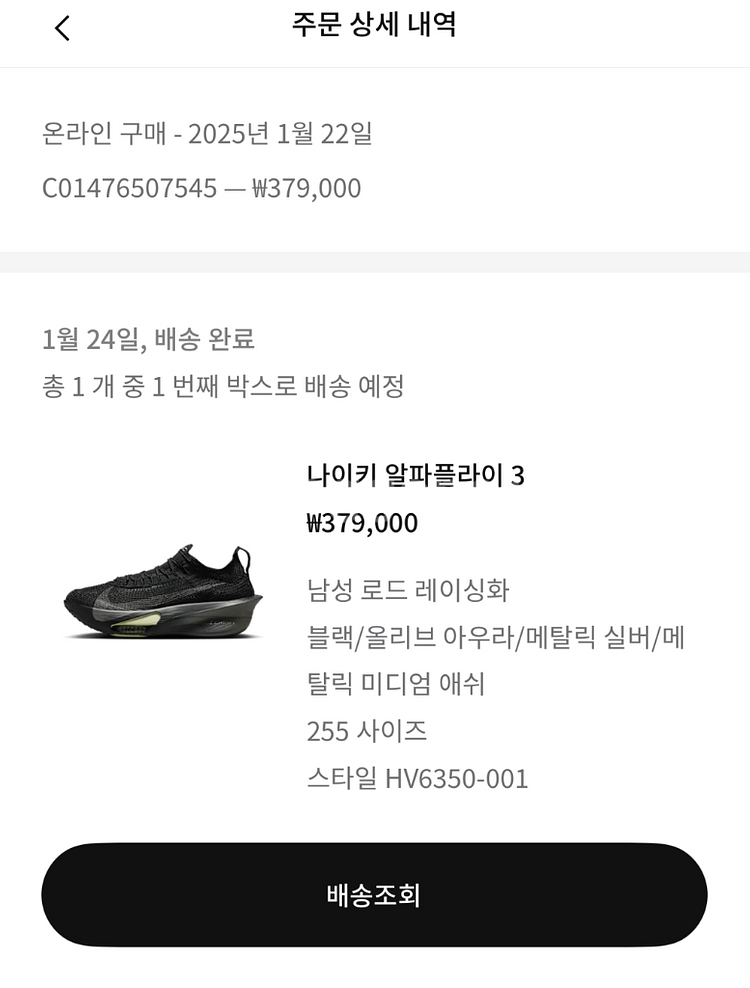The image size is (750, 988).
Task: Tap the 배송조회 button to track delivery
Action: pyautogui.click(x=374, y=895)
